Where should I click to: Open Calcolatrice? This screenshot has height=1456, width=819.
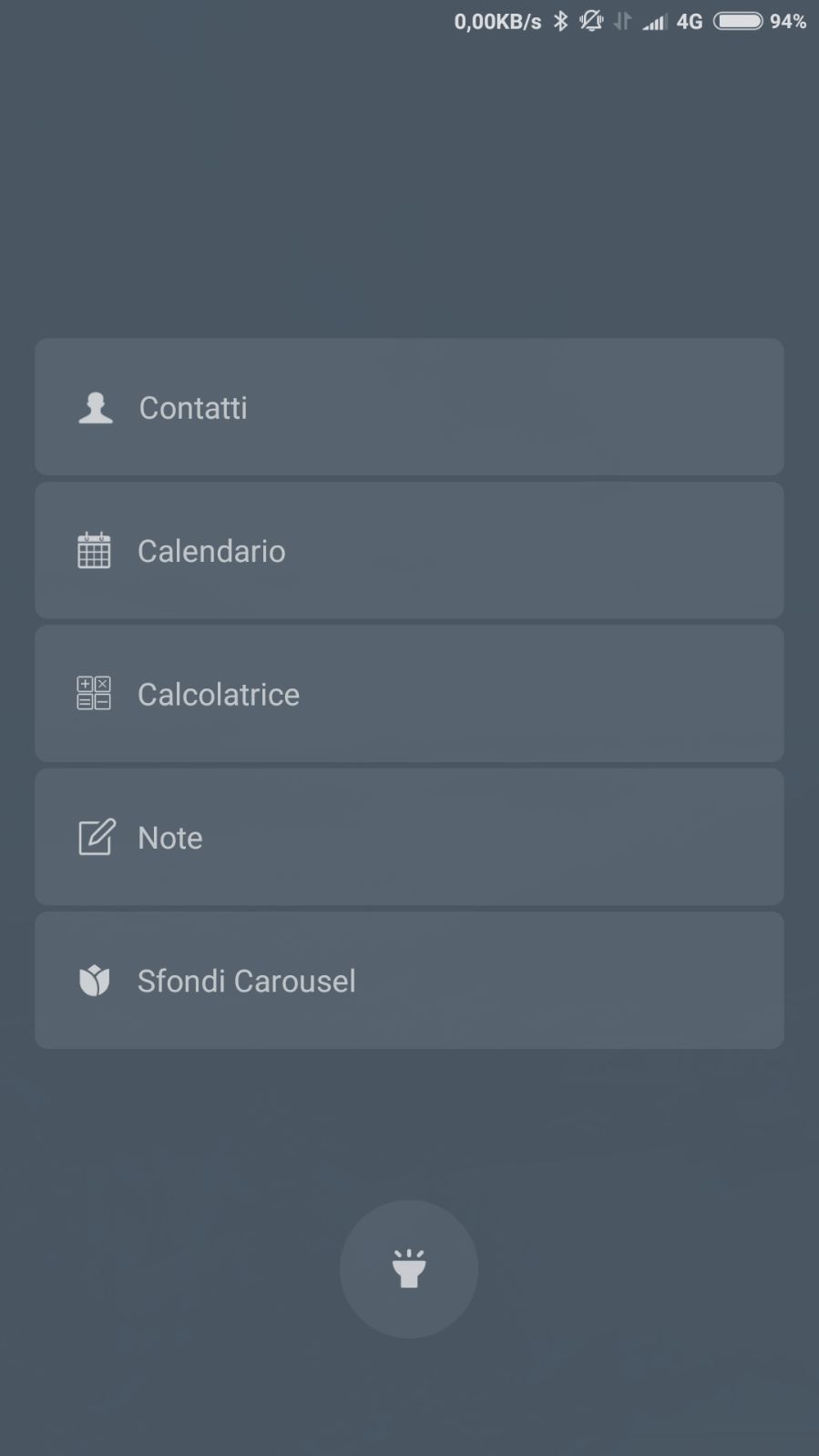point(409,694)
